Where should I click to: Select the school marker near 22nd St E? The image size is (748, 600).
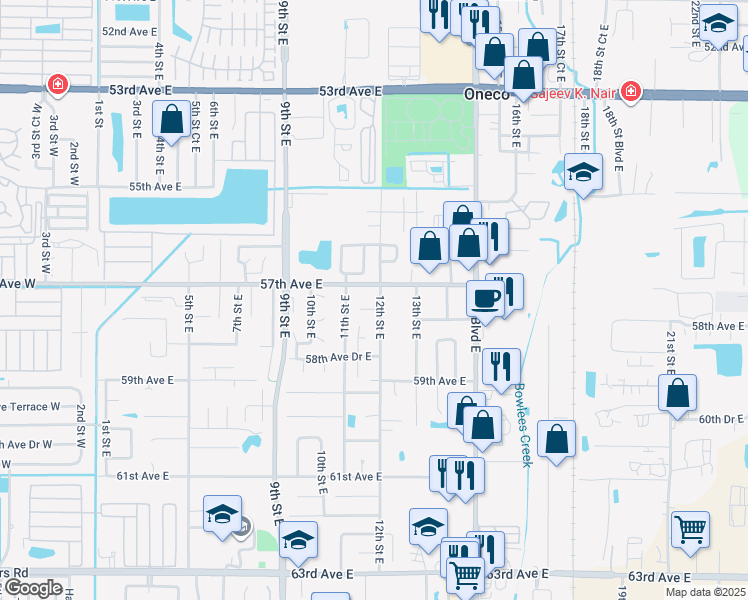718,24
